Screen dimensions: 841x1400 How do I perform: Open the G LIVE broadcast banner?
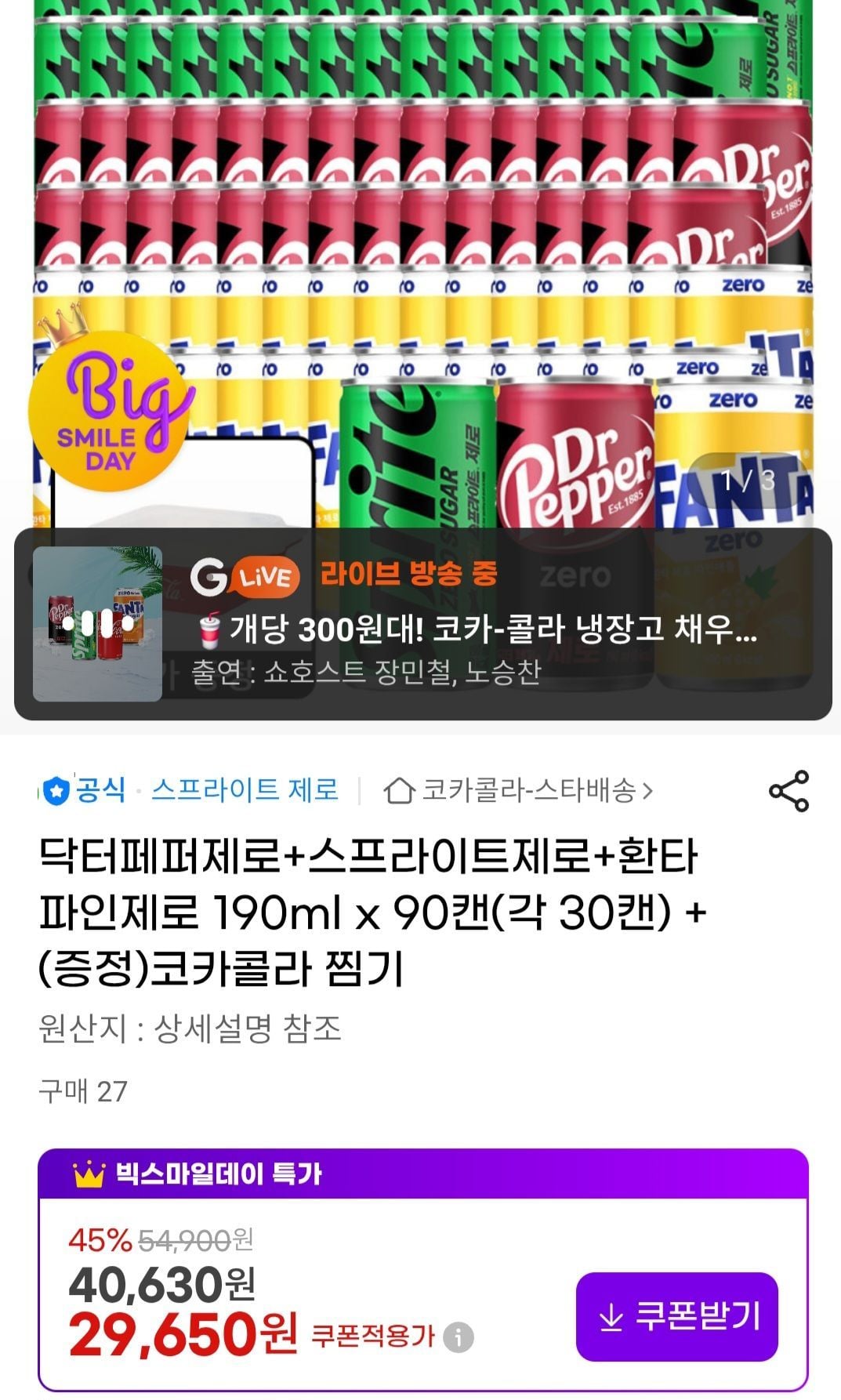(422, 624)
